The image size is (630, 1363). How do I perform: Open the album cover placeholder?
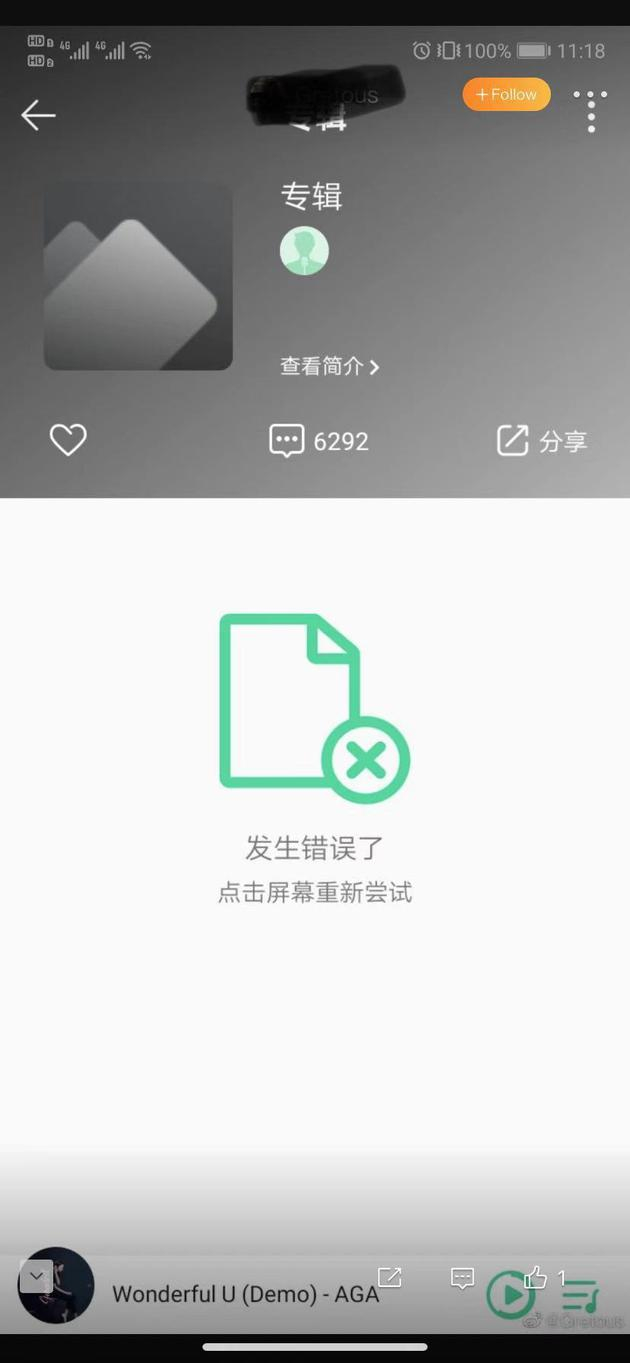138,277
